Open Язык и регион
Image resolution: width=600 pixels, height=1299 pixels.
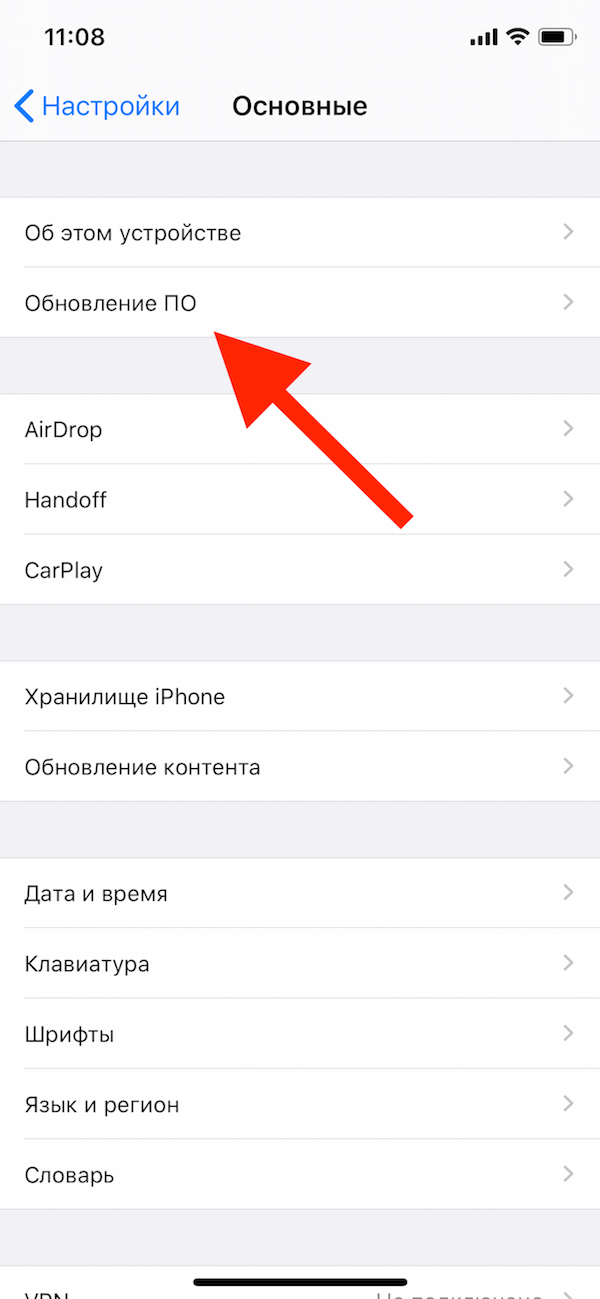tap(300, 1104)
